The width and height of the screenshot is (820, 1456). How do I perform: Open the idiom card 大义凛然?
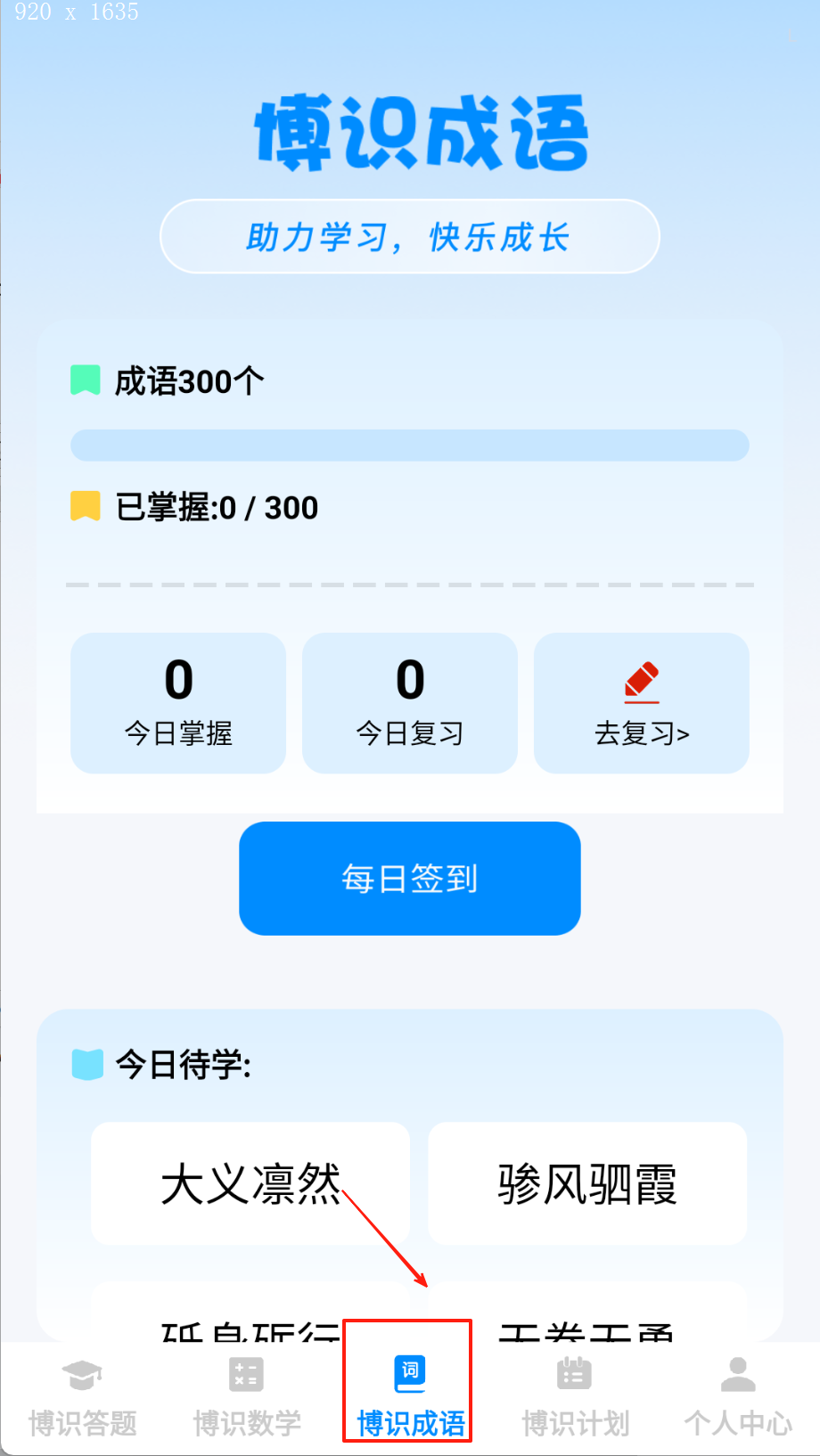coord(250,1183)
